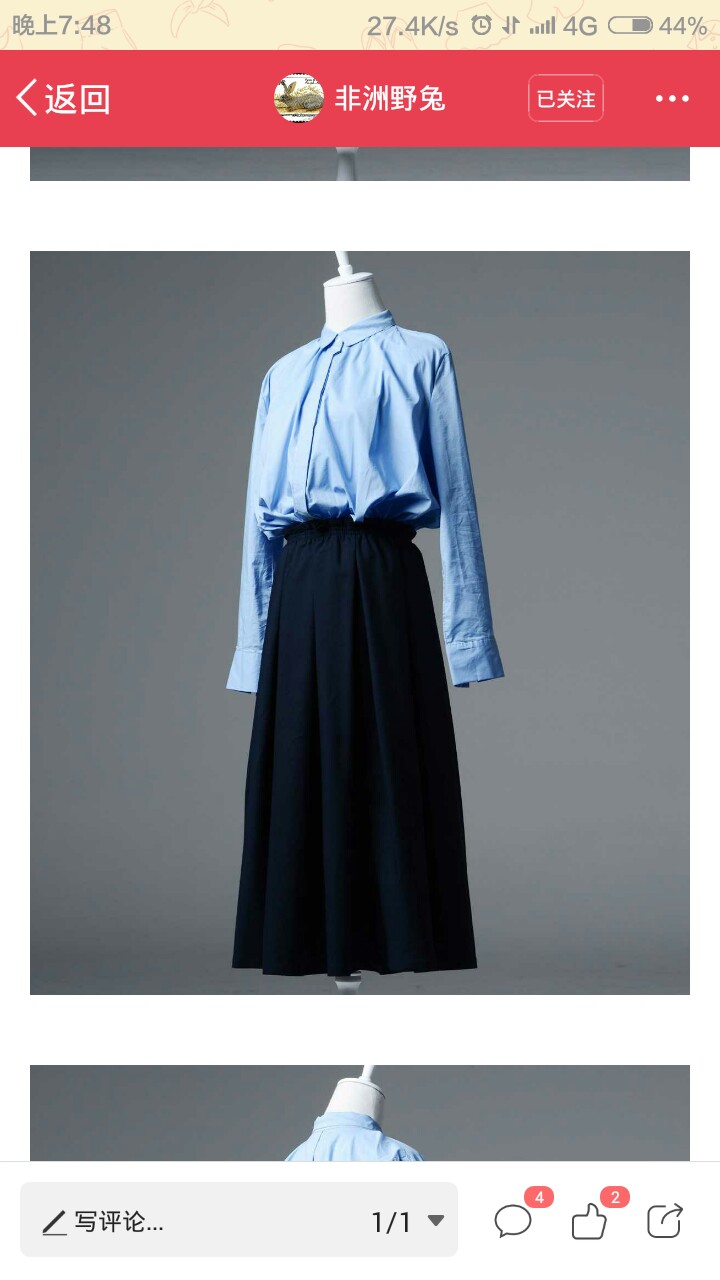Share this post
Screen dimensions: 720x1280
(x=665, y=1220)
